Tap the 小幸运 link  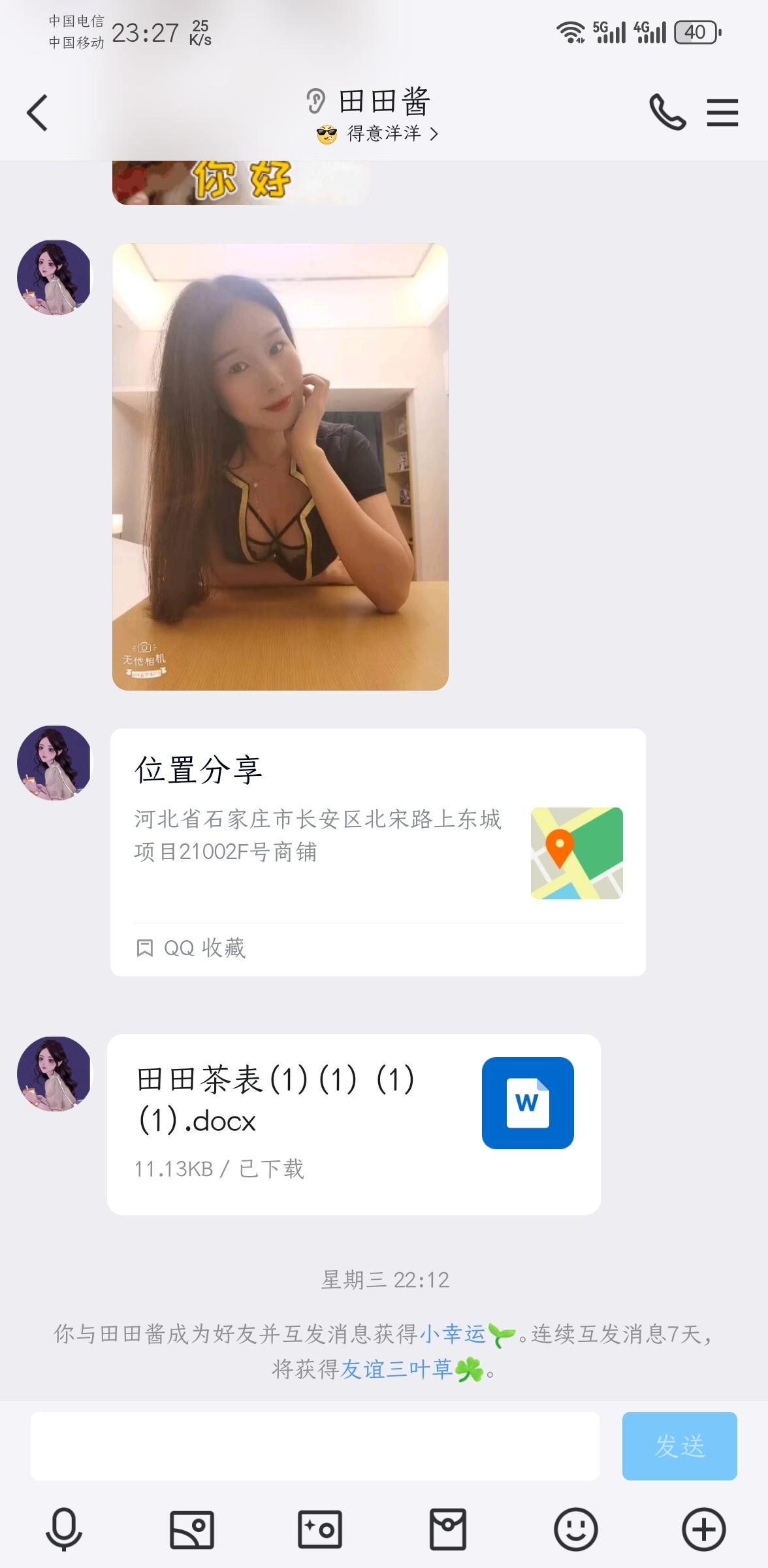[453, 1333]
